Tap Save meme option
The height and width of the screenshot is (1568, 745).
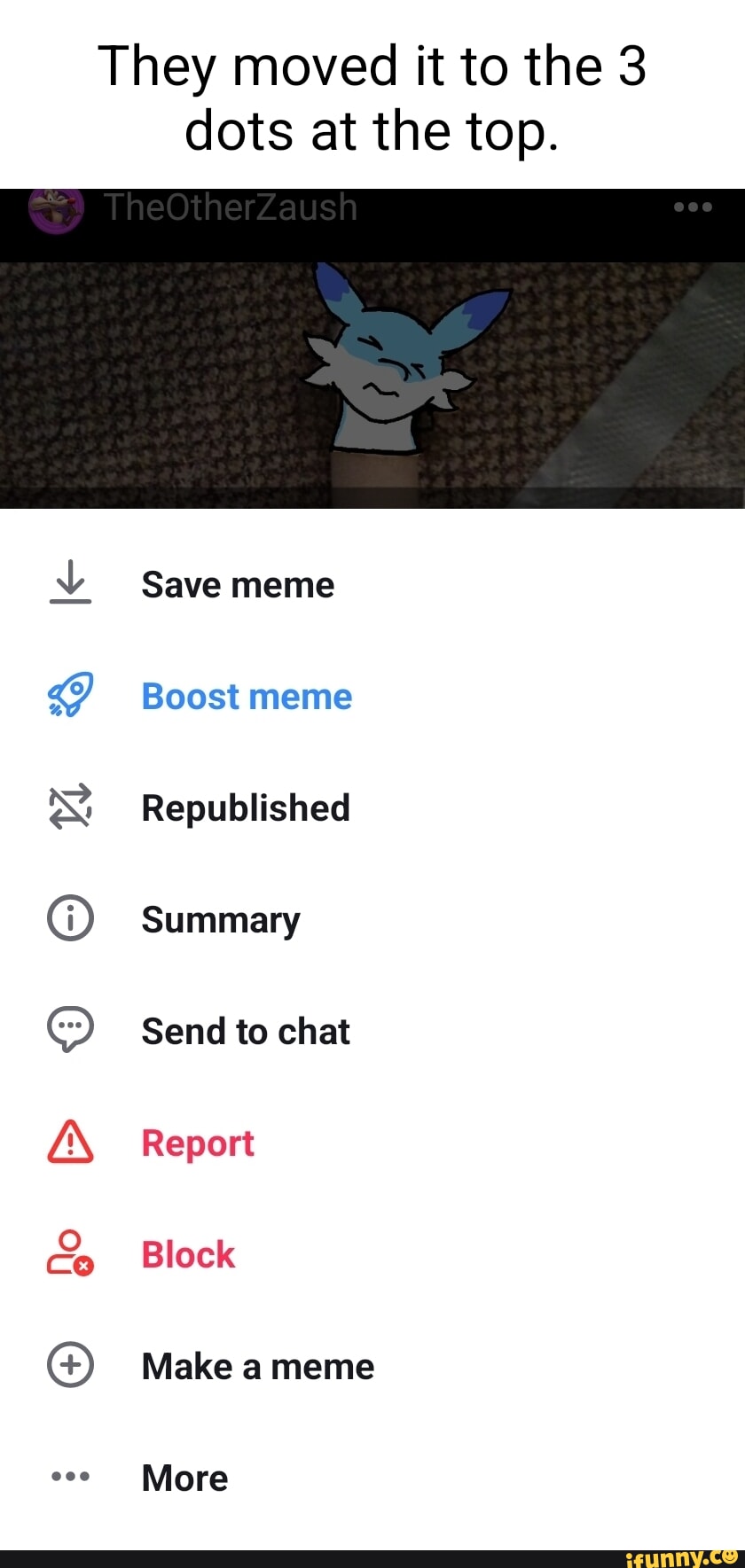[x=238, y=585]
